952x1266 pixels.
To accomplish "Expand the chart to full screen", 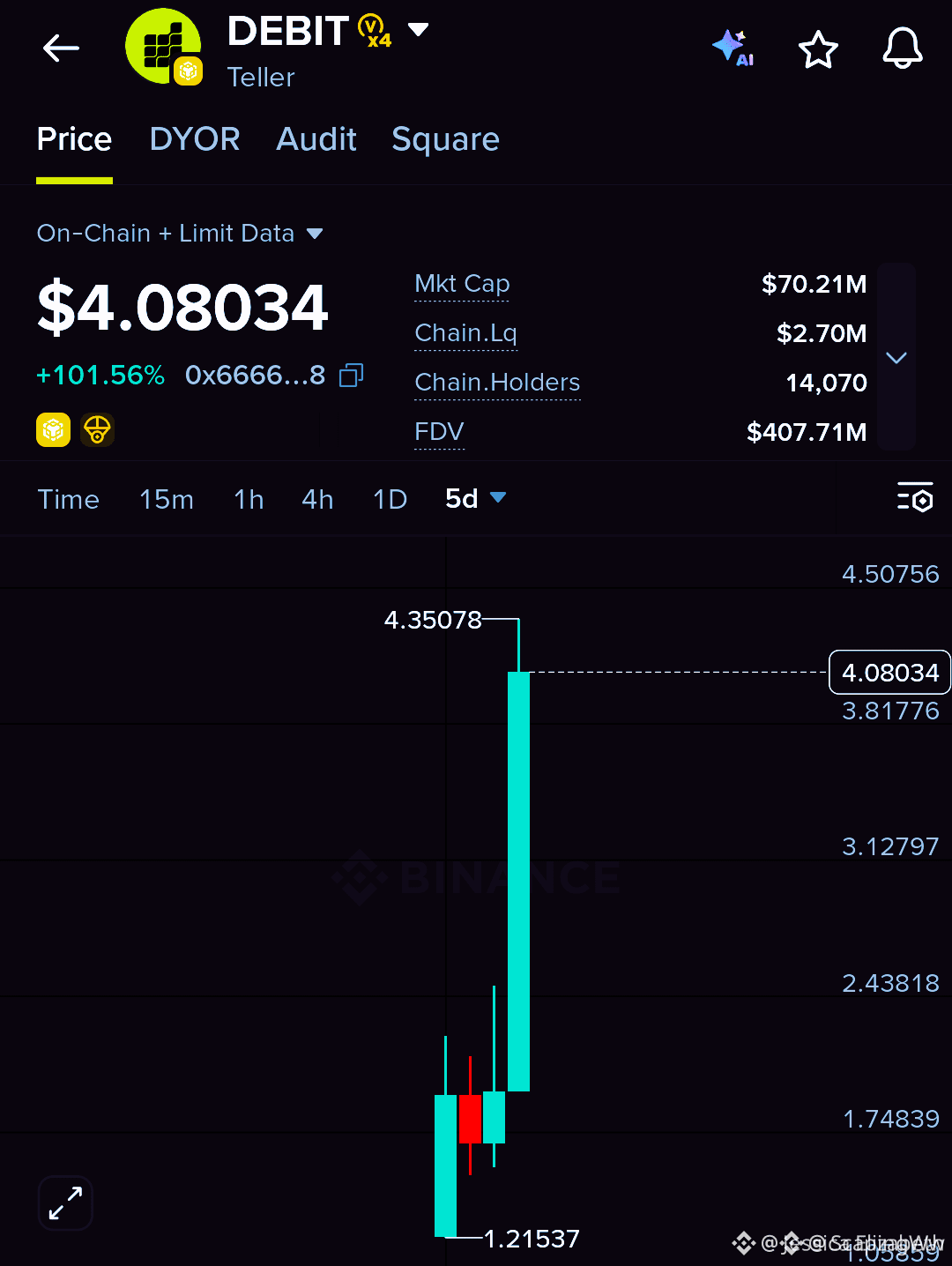I will click(x=66, y=1203).
